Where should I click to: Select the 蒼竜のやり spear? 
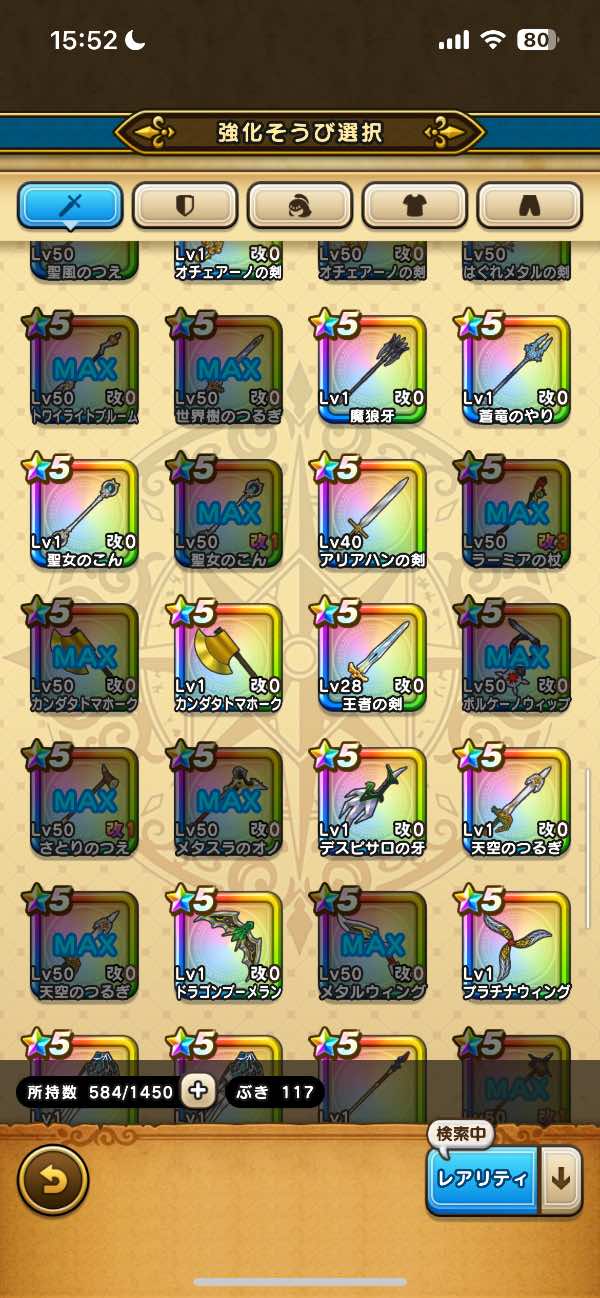516,370
